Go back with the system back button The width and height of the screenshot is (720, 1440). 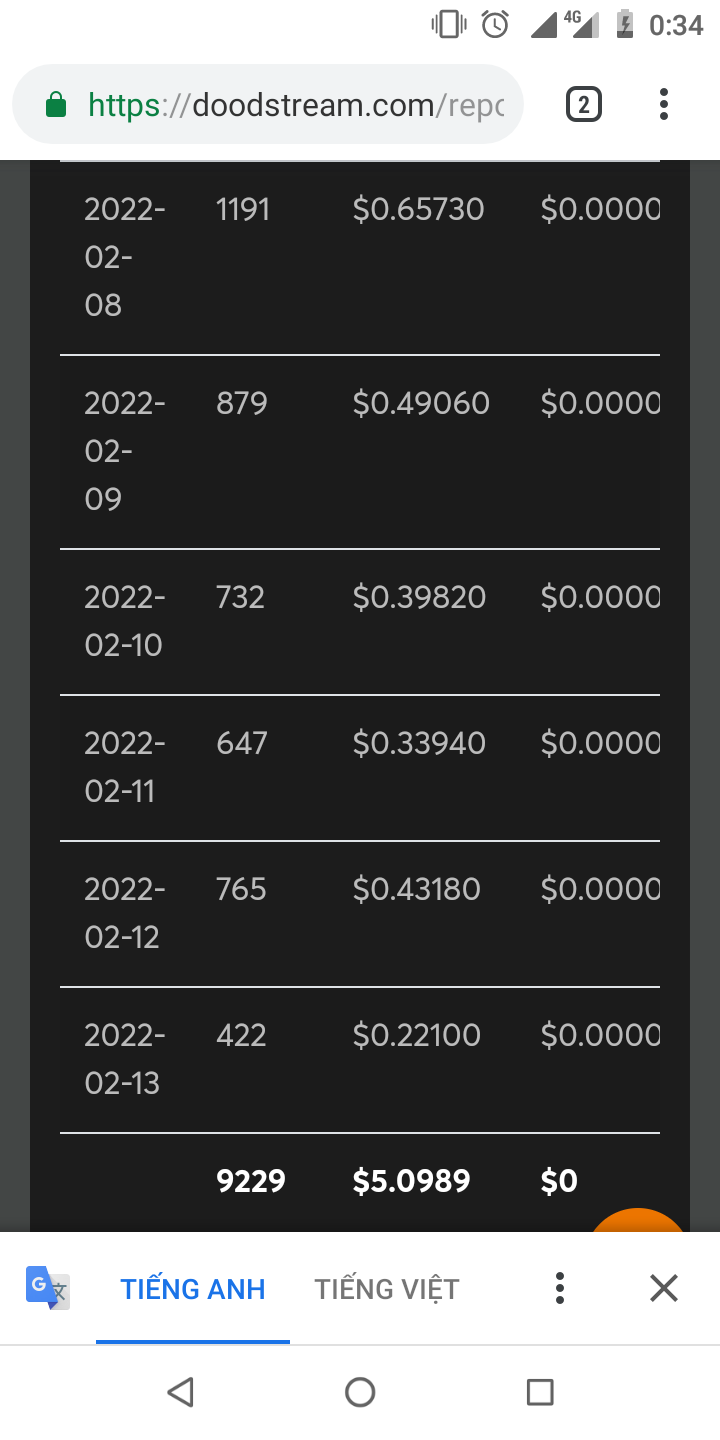tap(180, 1392)
